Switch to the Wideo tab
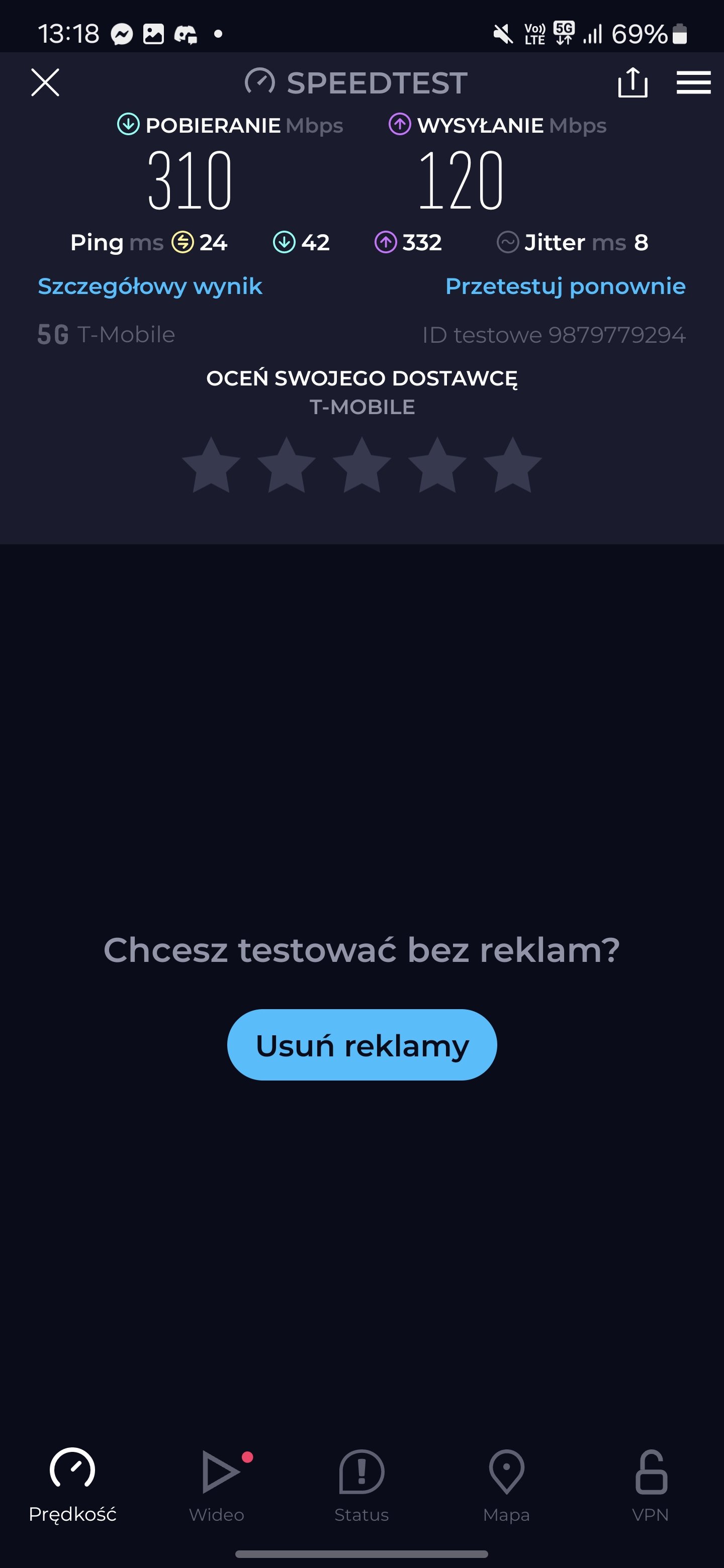 [217, 1485]
